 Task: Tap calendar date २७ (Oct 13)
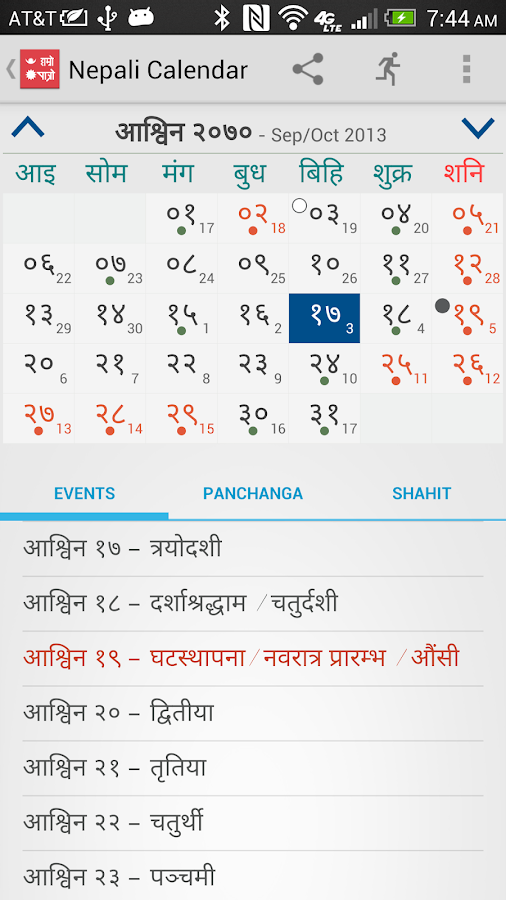point(38,418)
